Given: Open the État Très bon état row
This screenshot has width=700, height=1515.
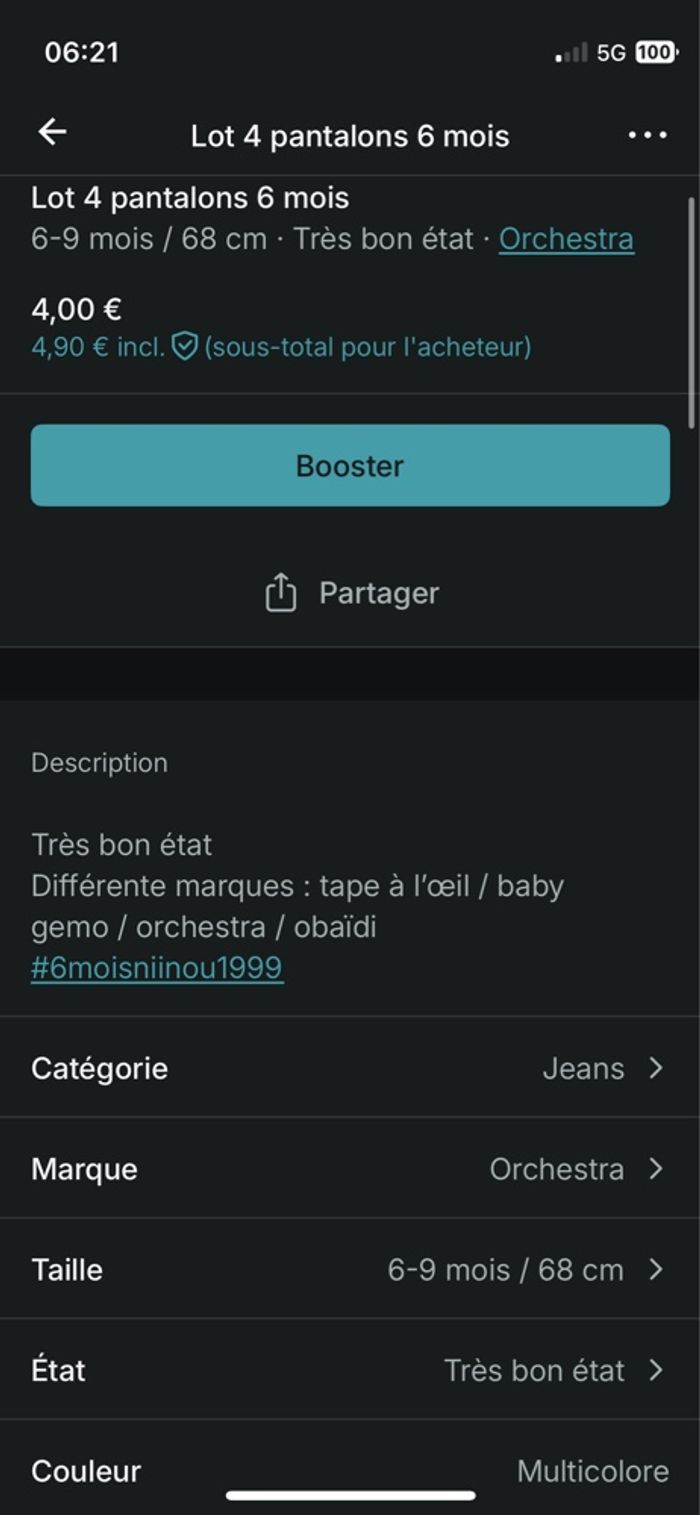Looking at the screenshot, I should tap(350, 1370).
